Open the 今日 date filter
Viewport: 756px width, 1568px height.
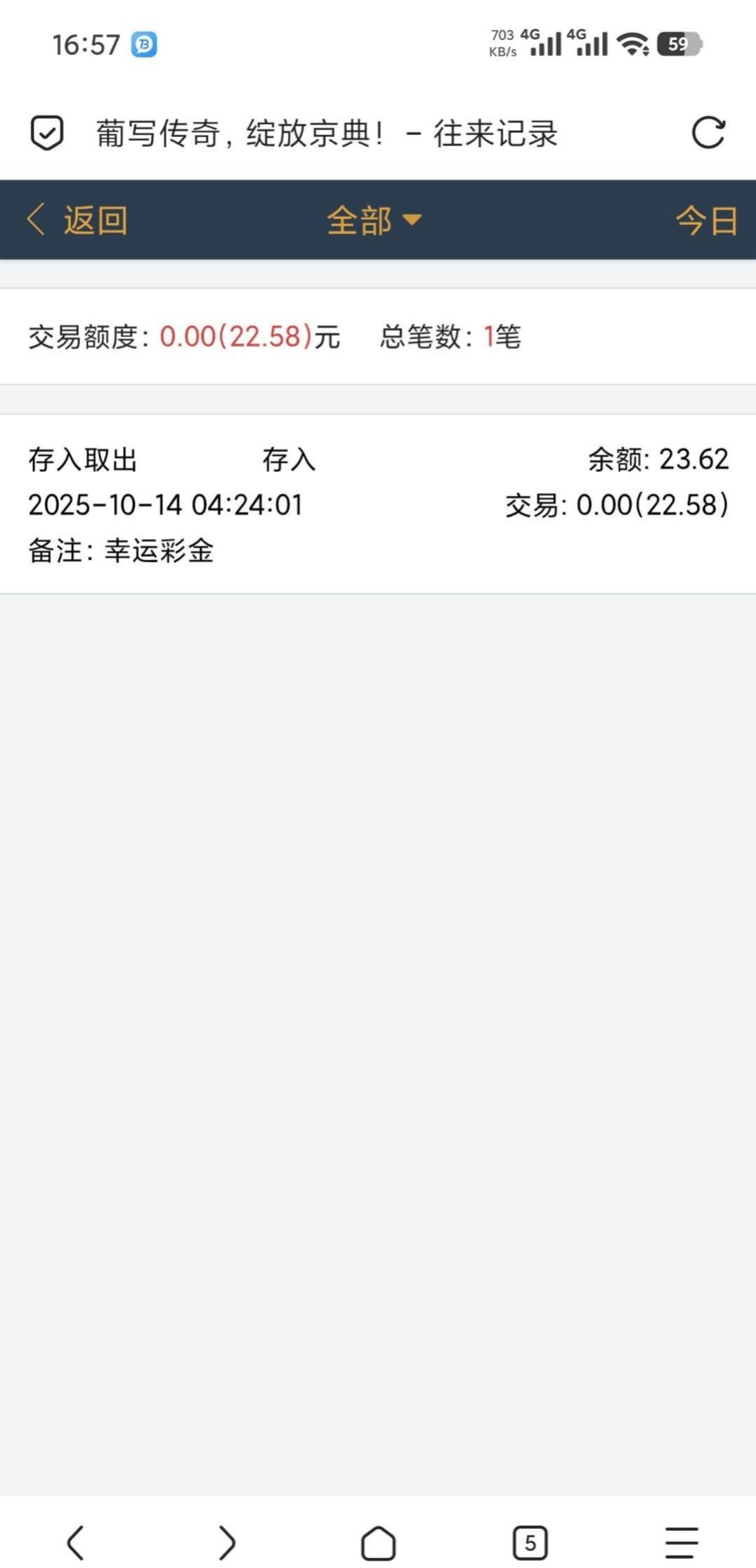click(706, 221)
